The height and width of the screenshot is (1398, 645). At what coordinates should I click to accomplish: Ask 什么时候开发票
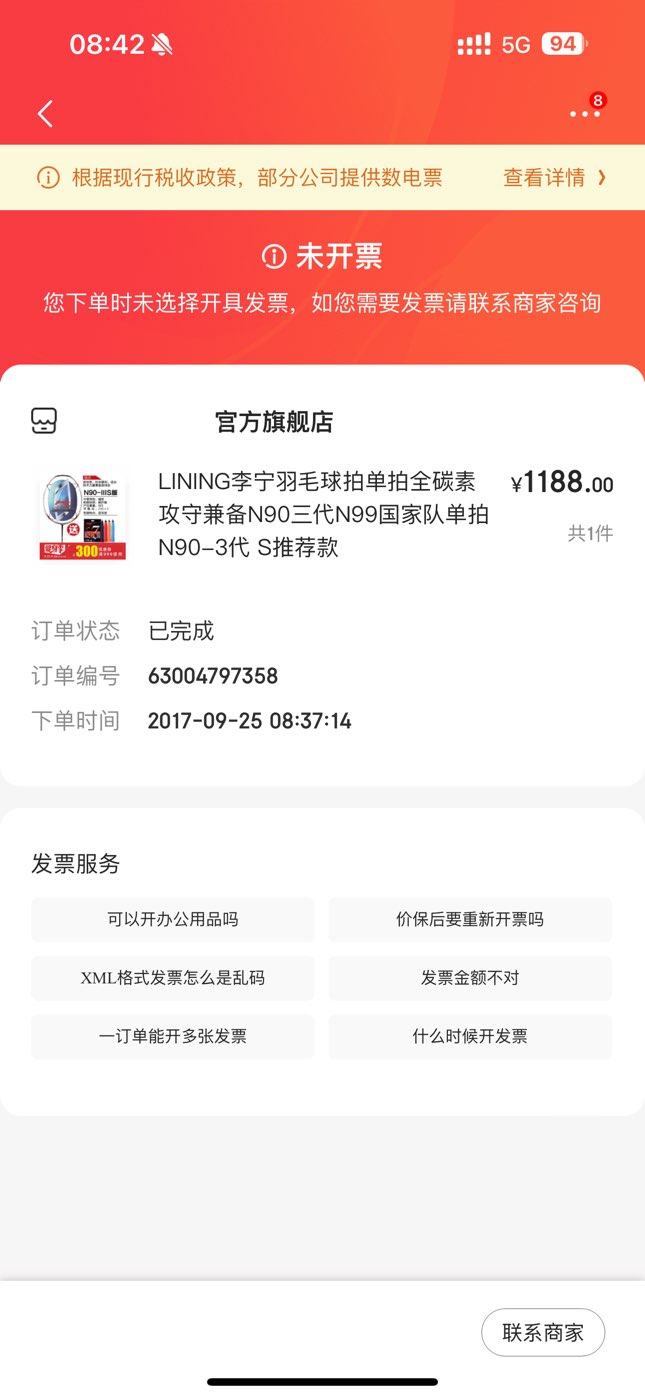coord(470,1037)
